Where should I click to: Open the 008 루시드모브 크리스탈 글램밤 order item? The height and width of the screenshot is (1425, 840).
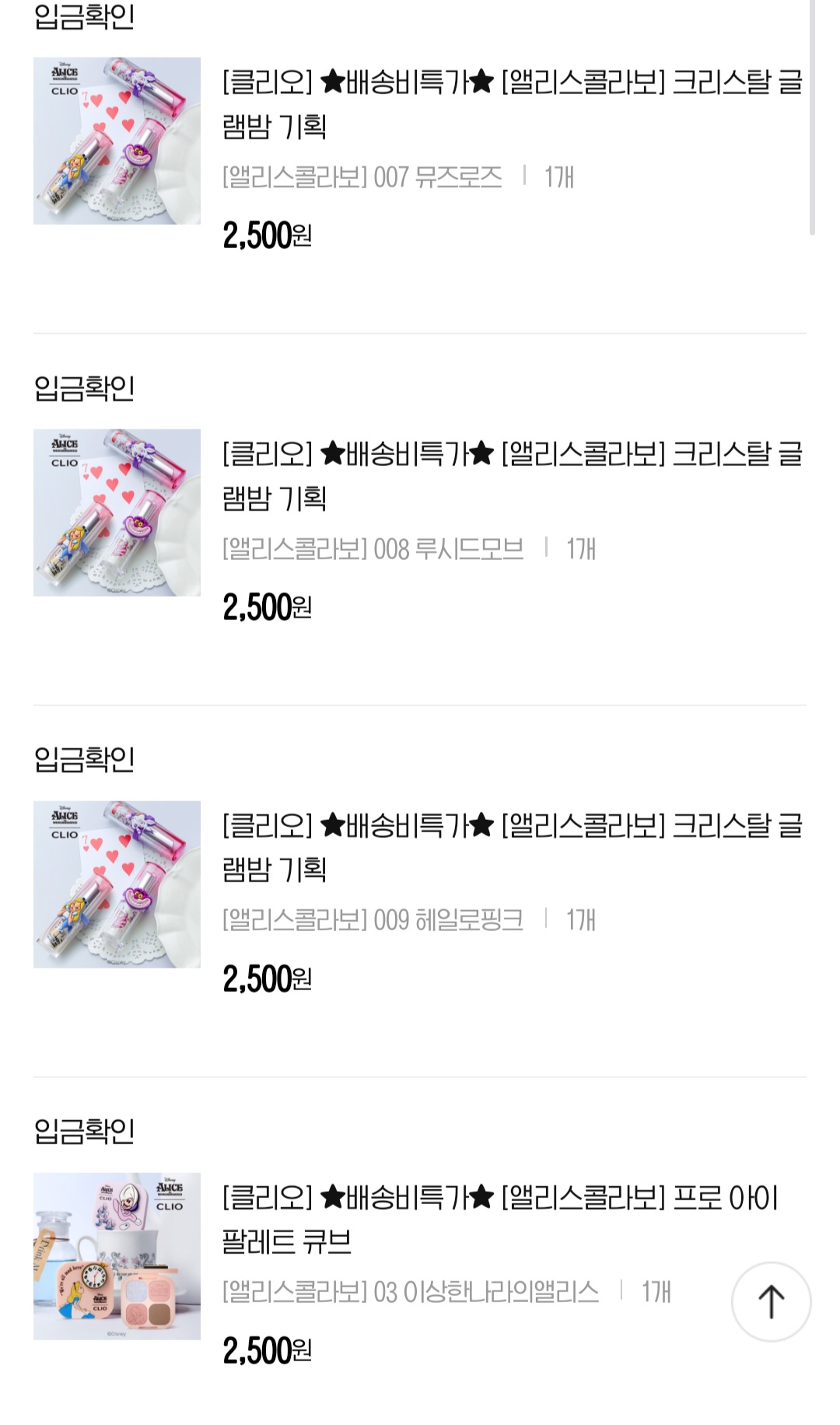(512, 475)
